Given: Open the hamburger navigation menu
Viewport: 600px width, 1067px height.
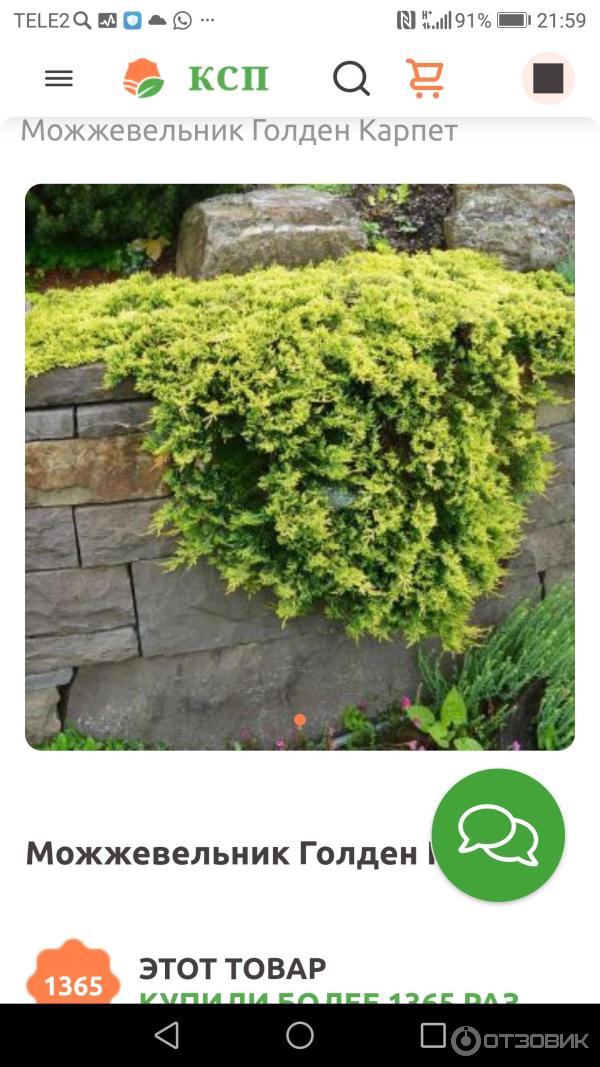Looking at the screenshot, I should click(59, 78).
